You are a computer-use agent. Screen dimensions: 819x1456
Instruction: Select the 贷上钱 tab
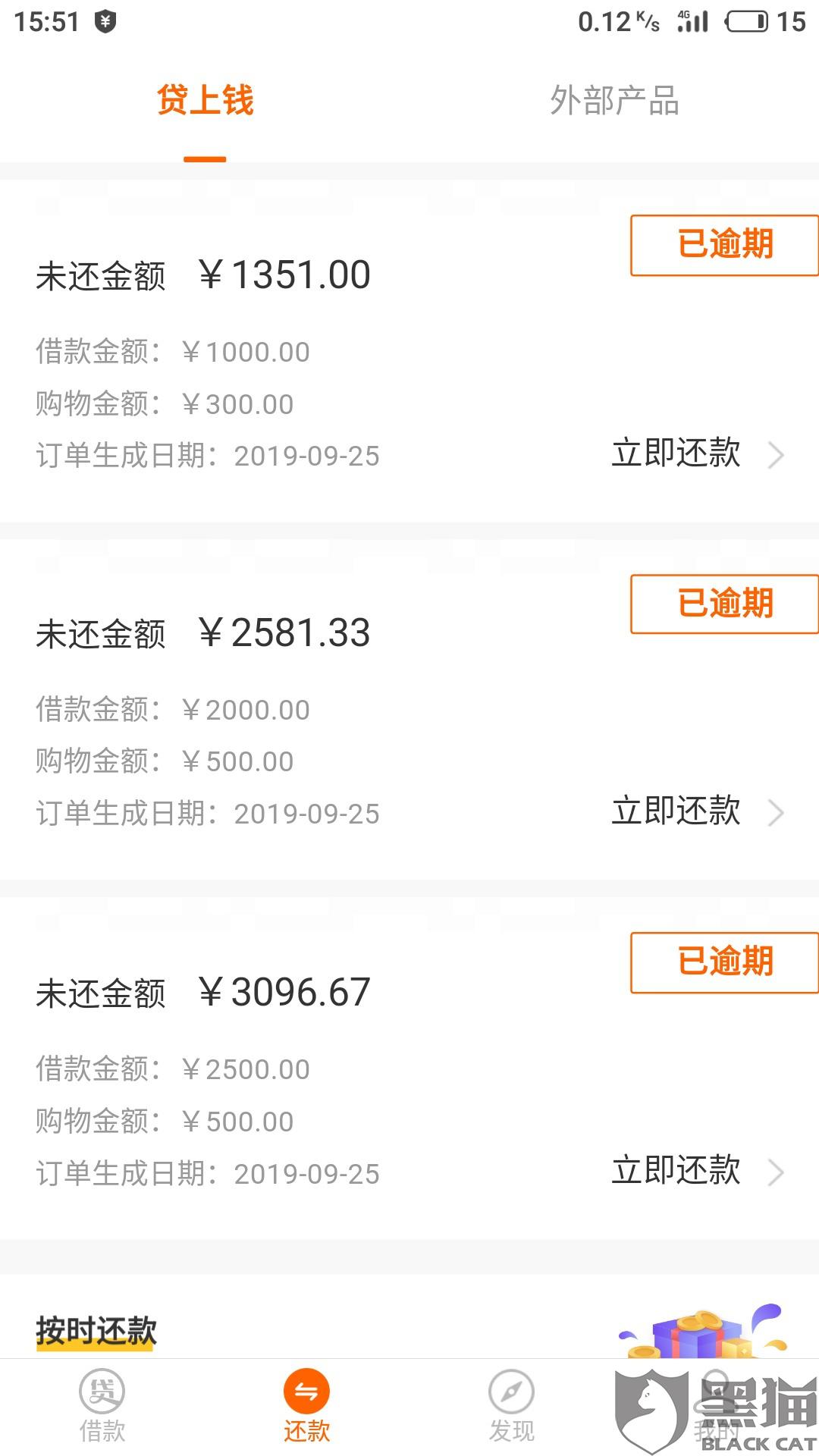pos(205,100)
